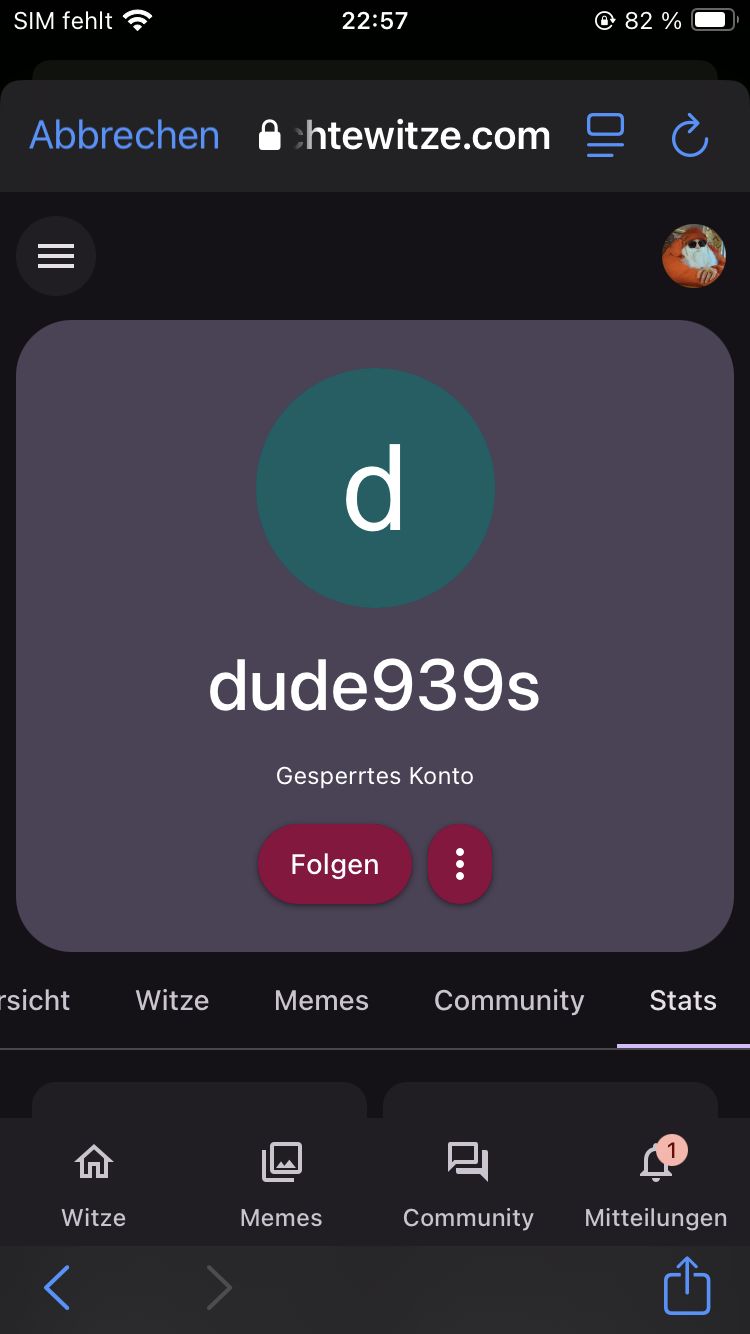Switch to the Community profile tab
Screen dimensions: 750x1334
508,1000
